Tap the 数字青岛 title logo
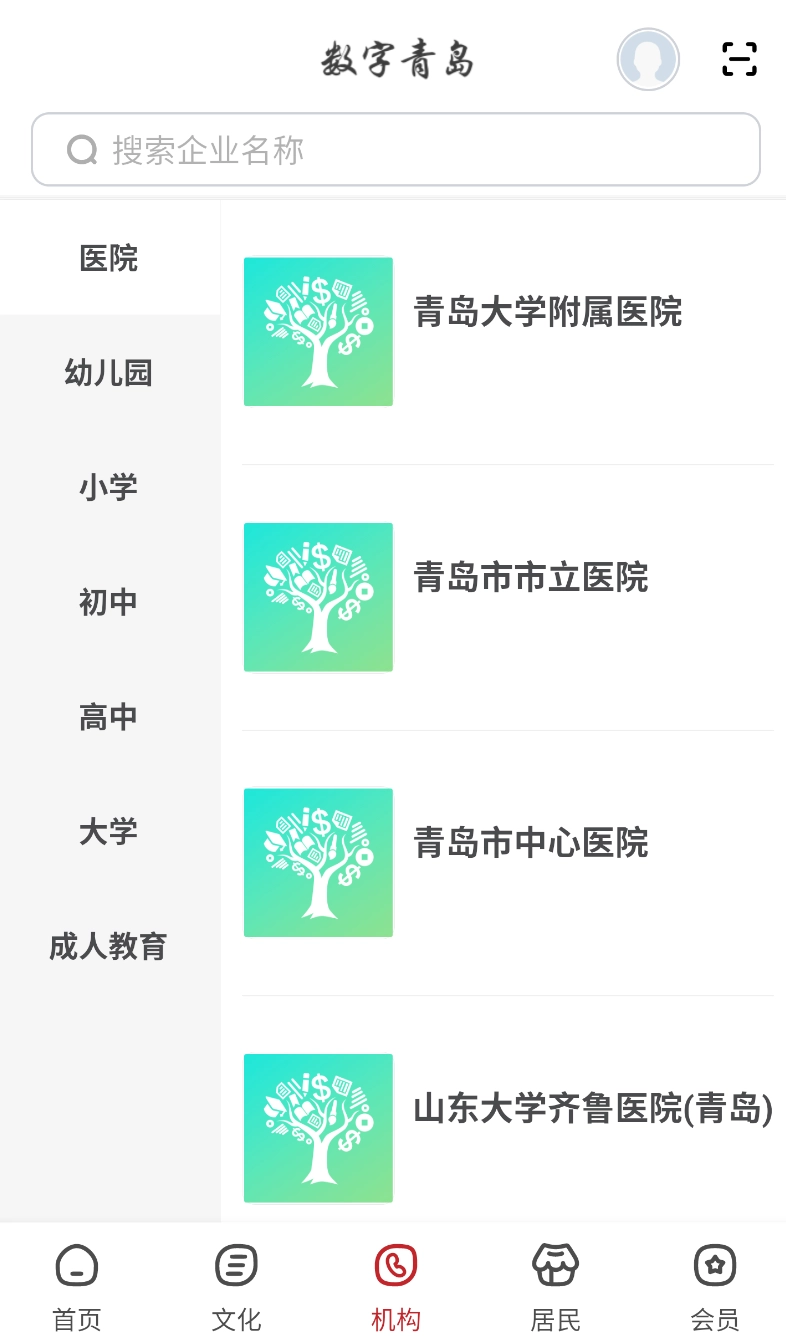This screenshot has width=786, height=1341. pyautogui.click(x=397, y=59)
